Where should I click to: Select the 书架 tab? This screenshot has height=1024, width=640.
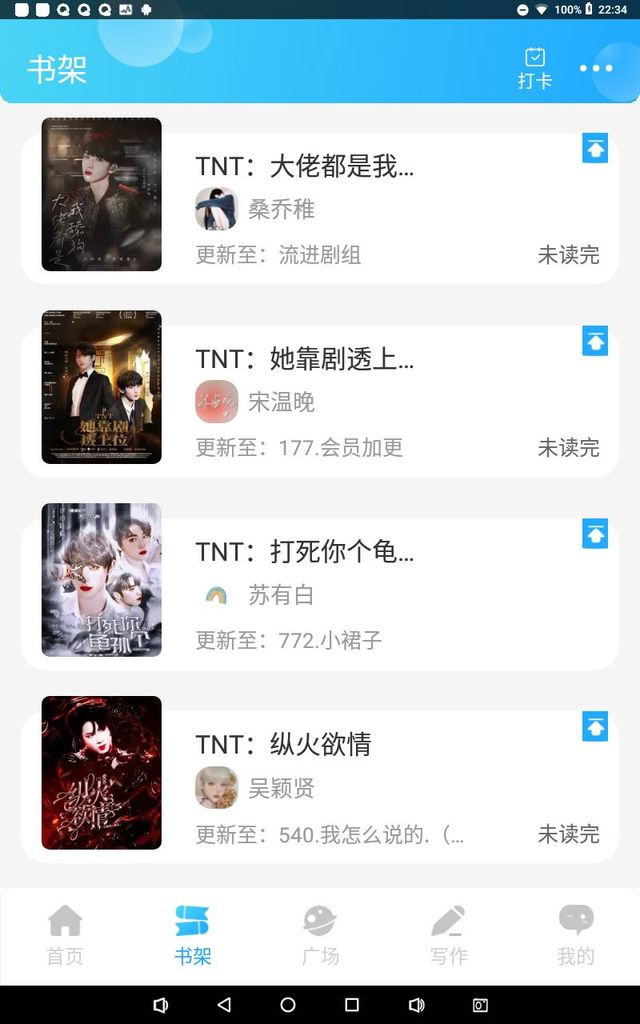192,935
